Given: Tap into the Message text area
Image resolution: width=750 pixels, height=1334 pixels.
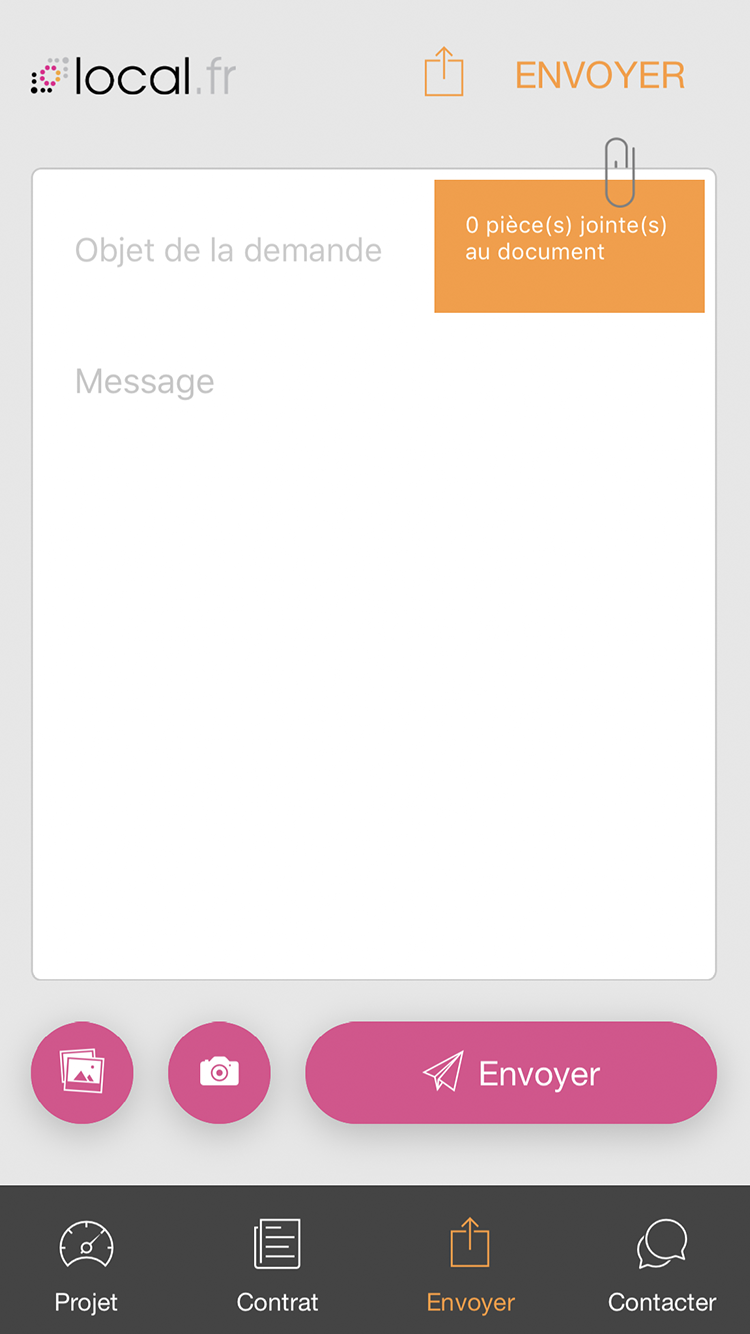Looking at the screenshot, I should 374,650.
